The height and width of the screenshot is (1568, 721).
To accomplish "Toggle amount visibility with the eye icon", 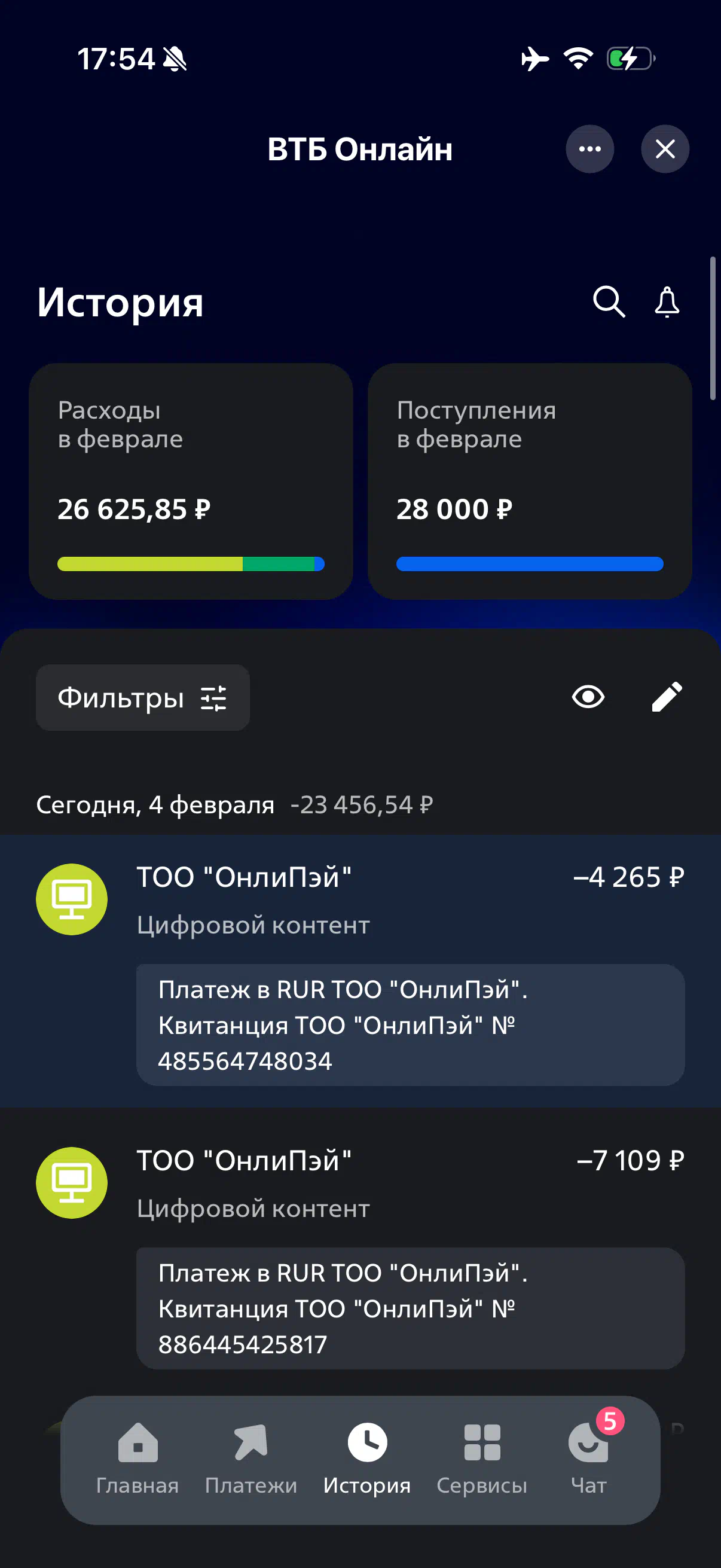I will coord(588,697).
